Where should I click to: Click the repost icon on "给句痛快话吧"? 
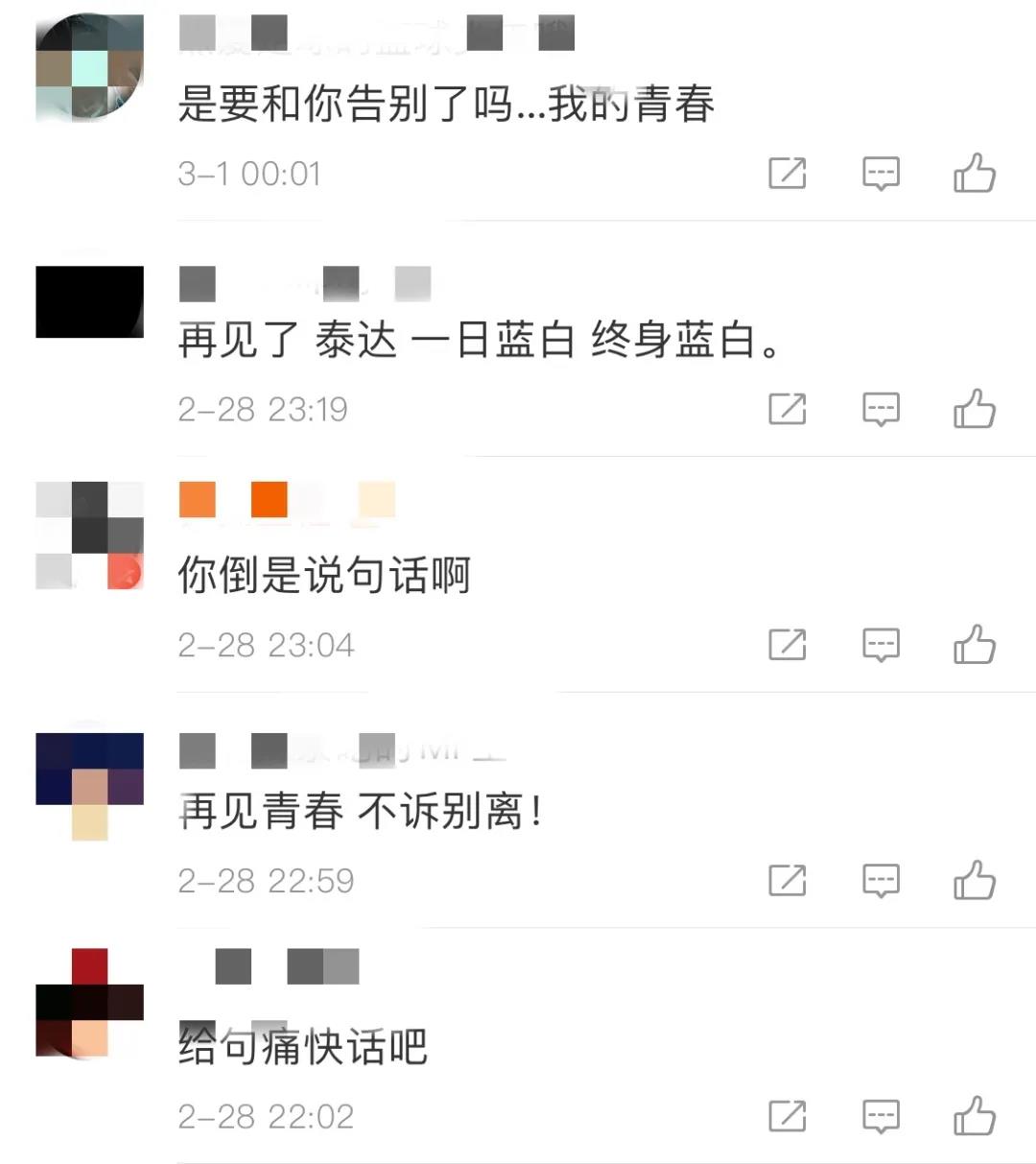788,1116
